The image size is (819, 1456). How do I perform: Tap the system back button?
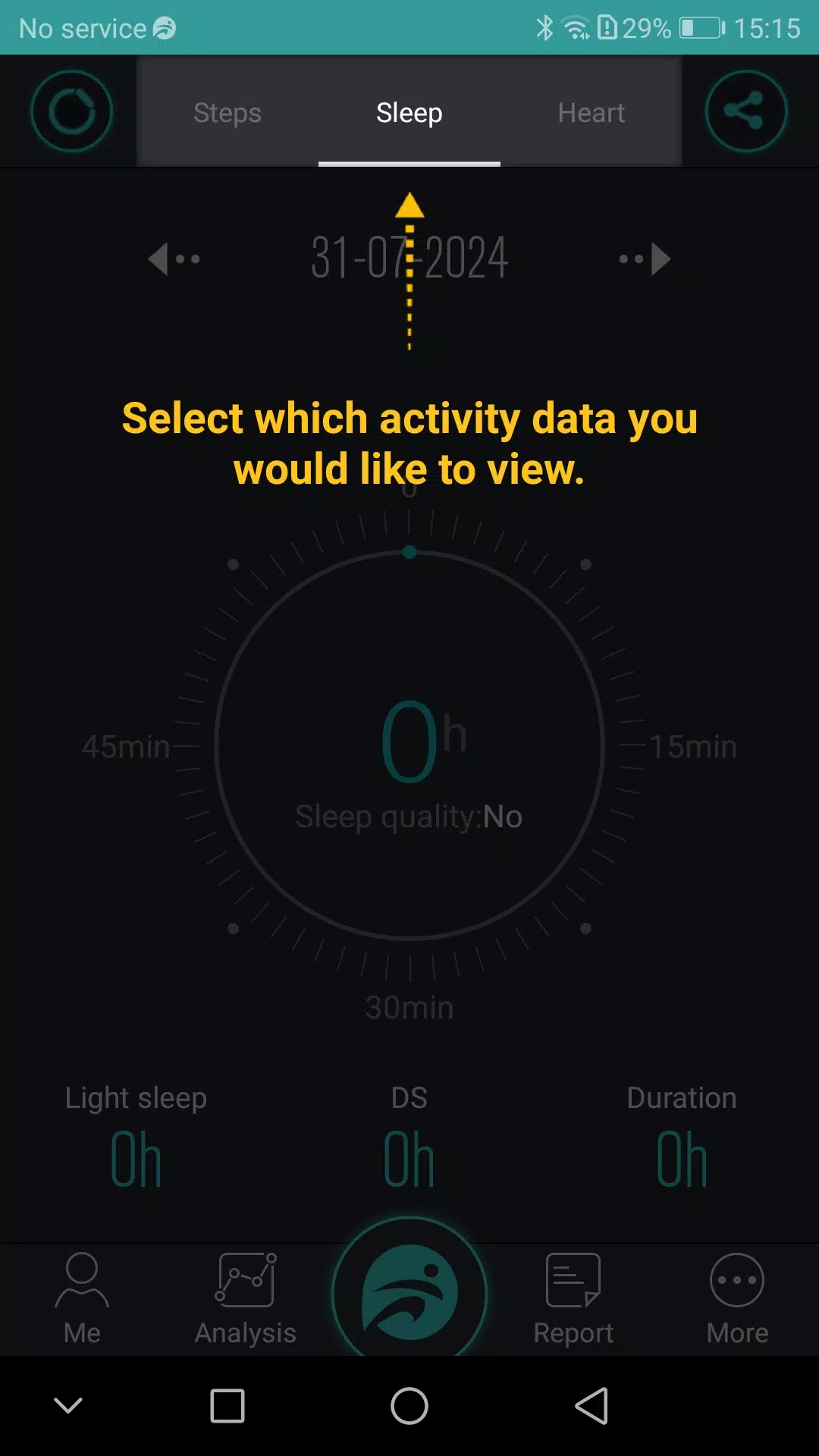click(x=591, y=1406)
